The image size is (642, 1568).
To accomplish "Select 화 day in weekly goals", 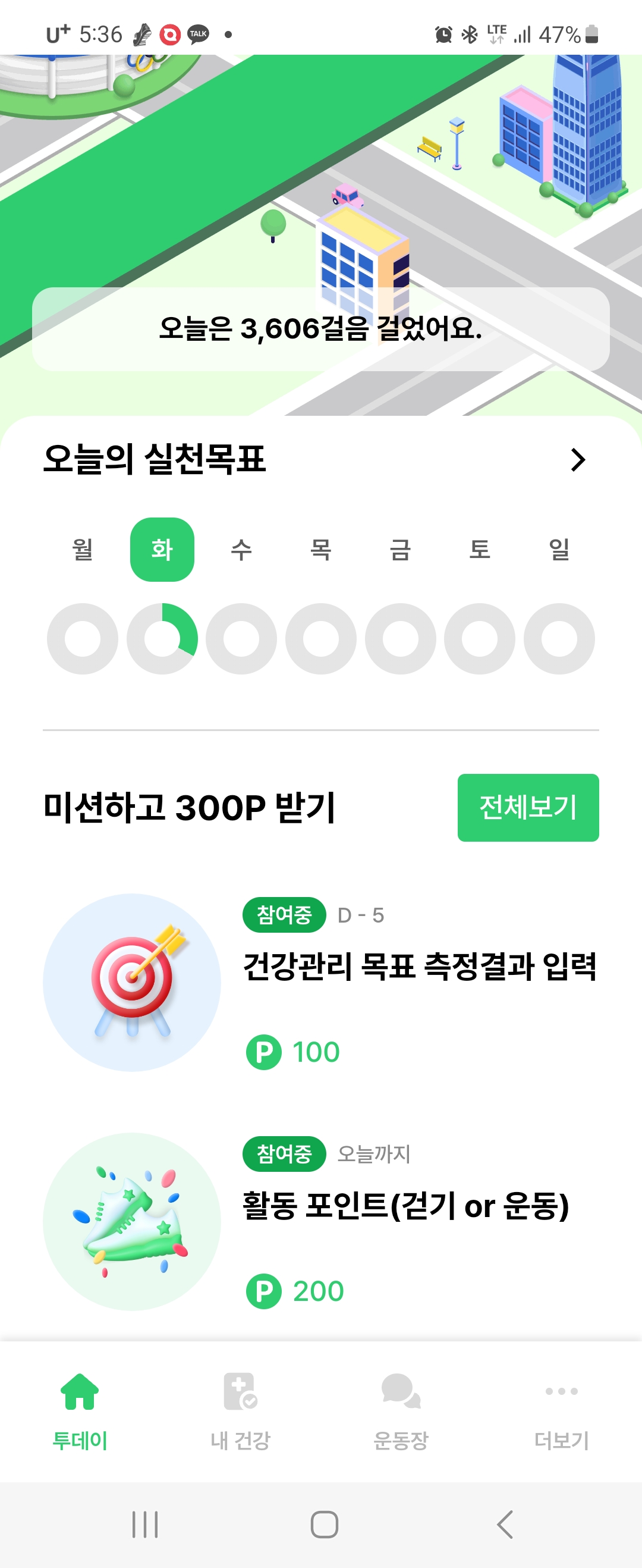I will (x=162, y=550).
